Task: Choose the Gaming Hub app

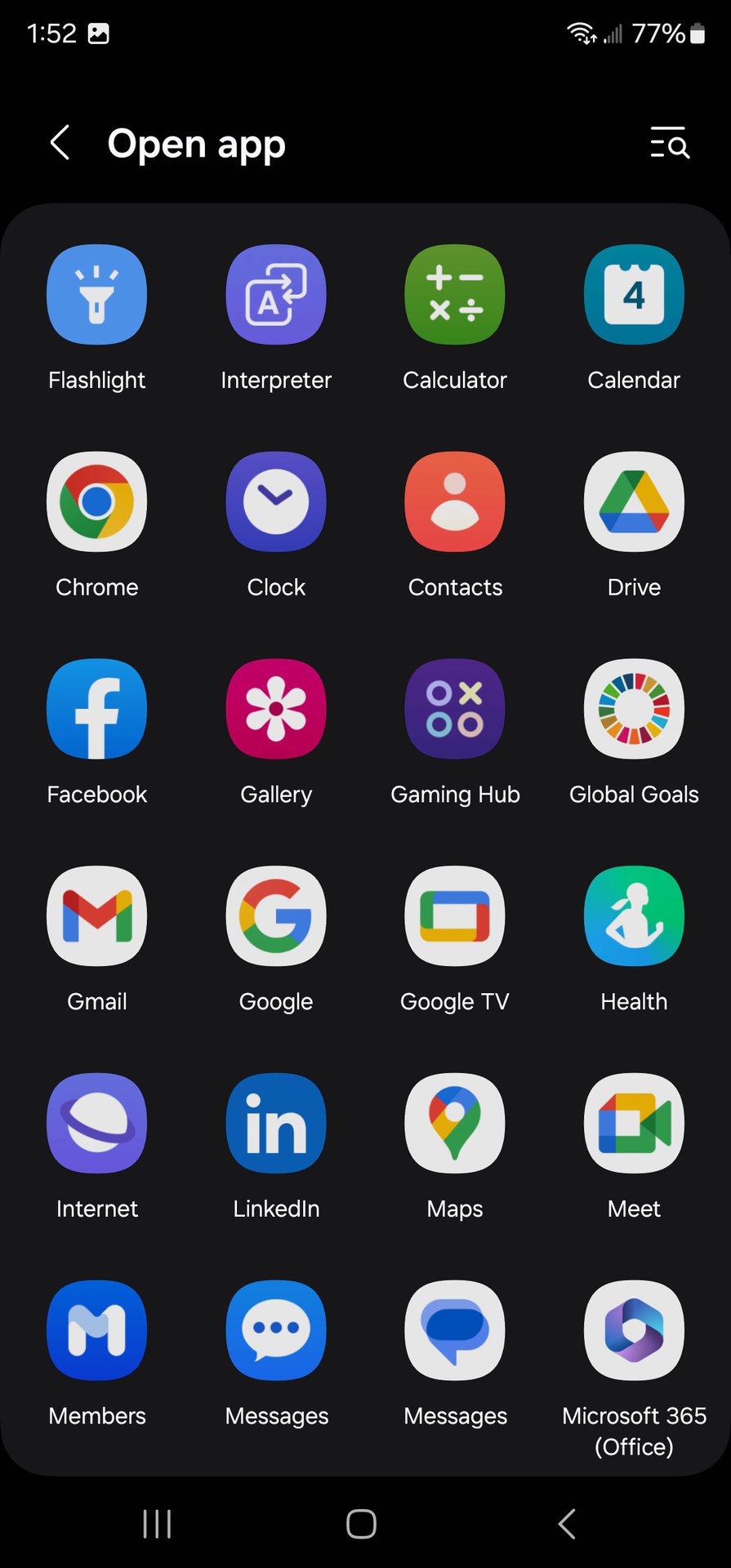Action: coord(455,710)
